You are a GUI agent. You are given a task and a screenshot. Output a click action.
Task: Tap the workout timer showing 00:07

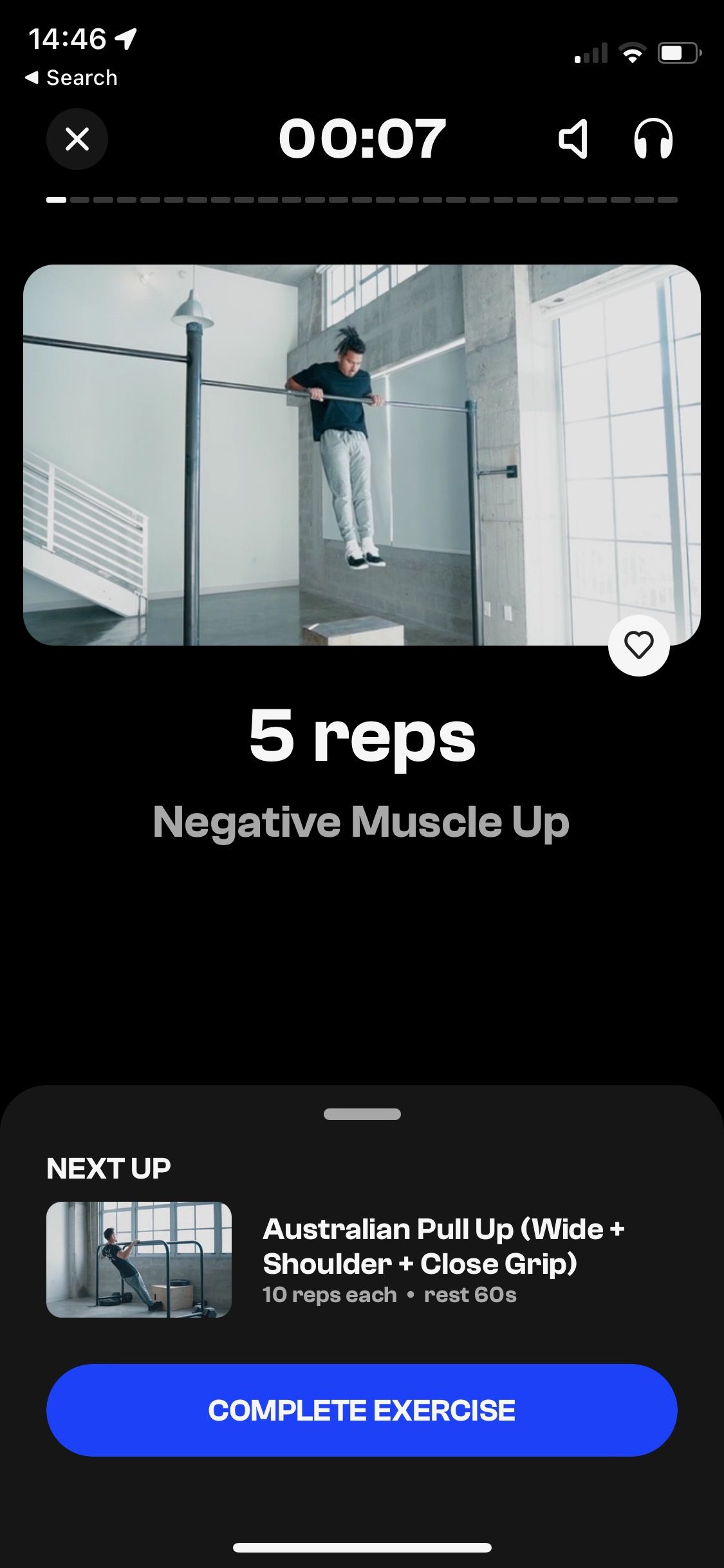pyautogui.click(x=362, y=138)
